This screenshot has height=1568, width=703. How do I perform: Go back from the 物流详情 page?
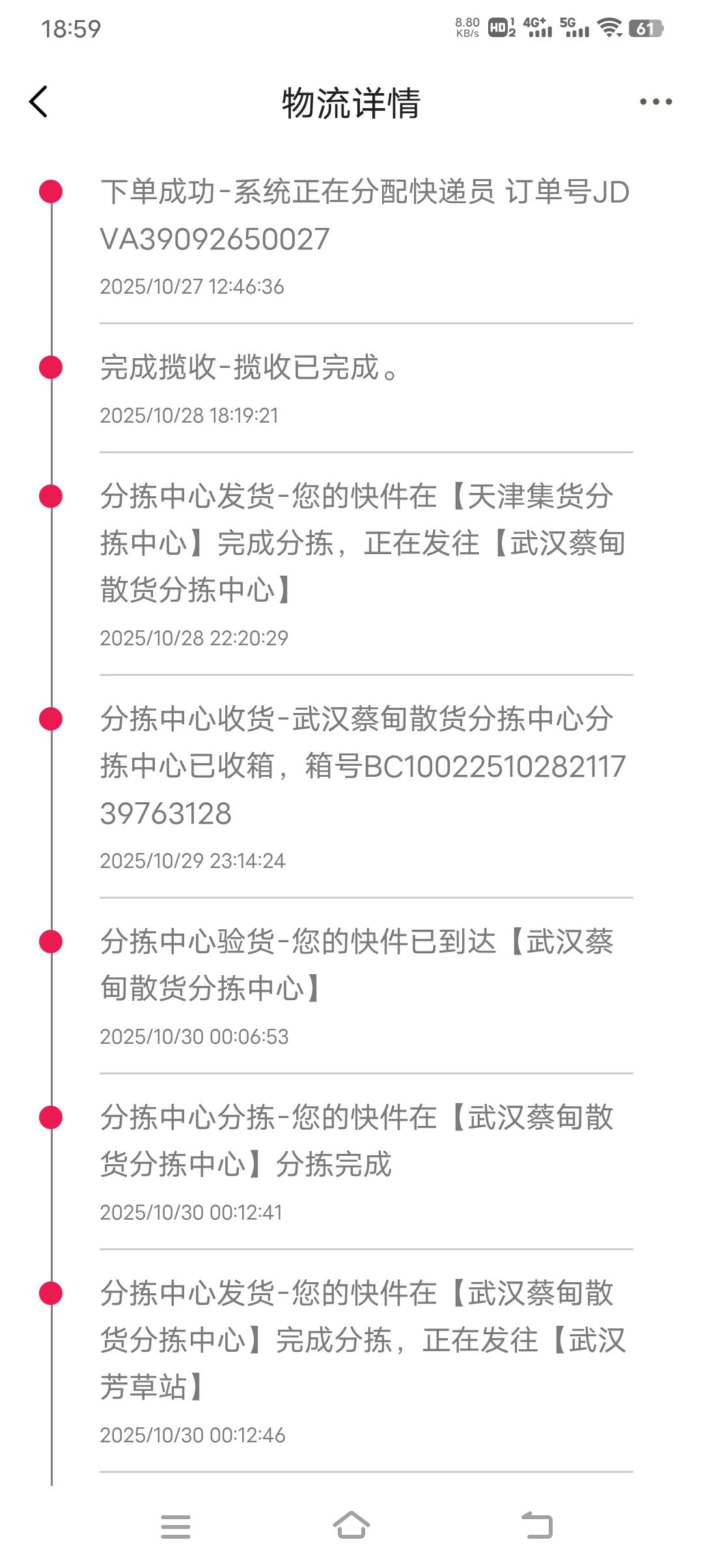pyautogui.click(x=39, y=102)
